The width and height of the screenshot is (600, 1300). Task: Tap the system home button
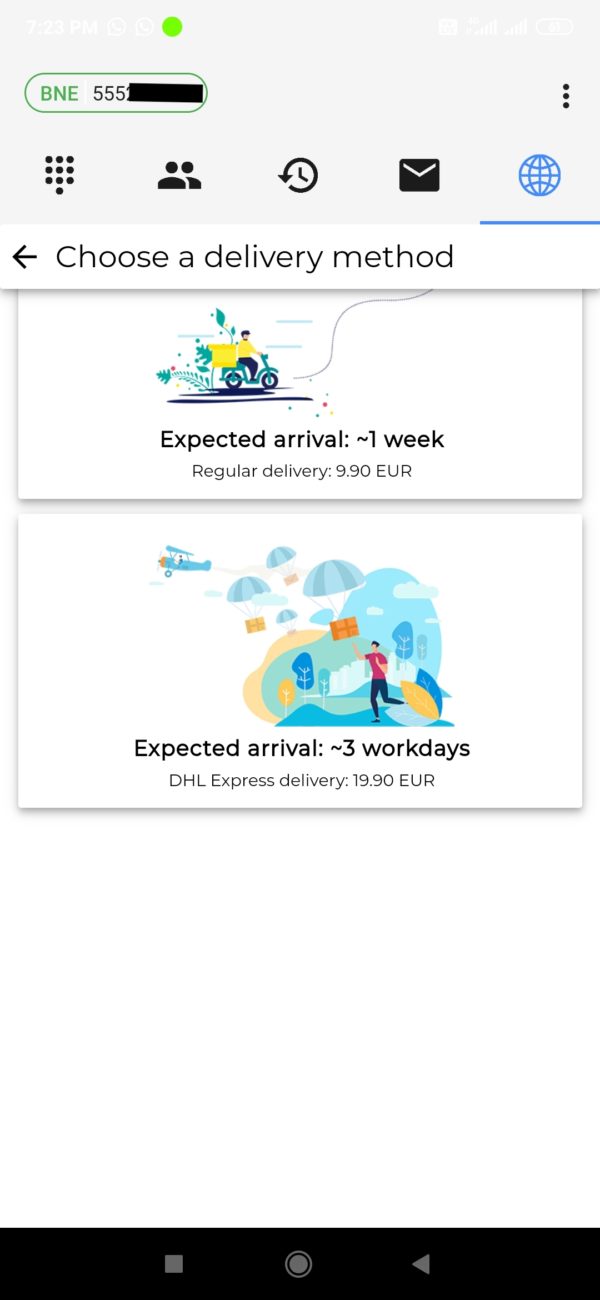(298, 1264)
